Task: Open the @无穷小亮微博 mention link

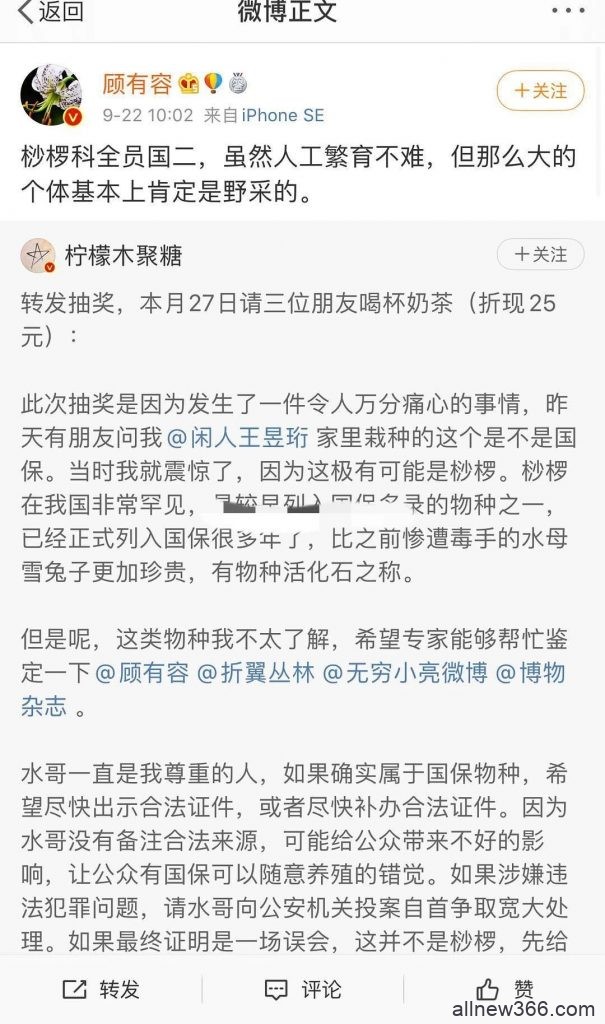Action: 406,673
